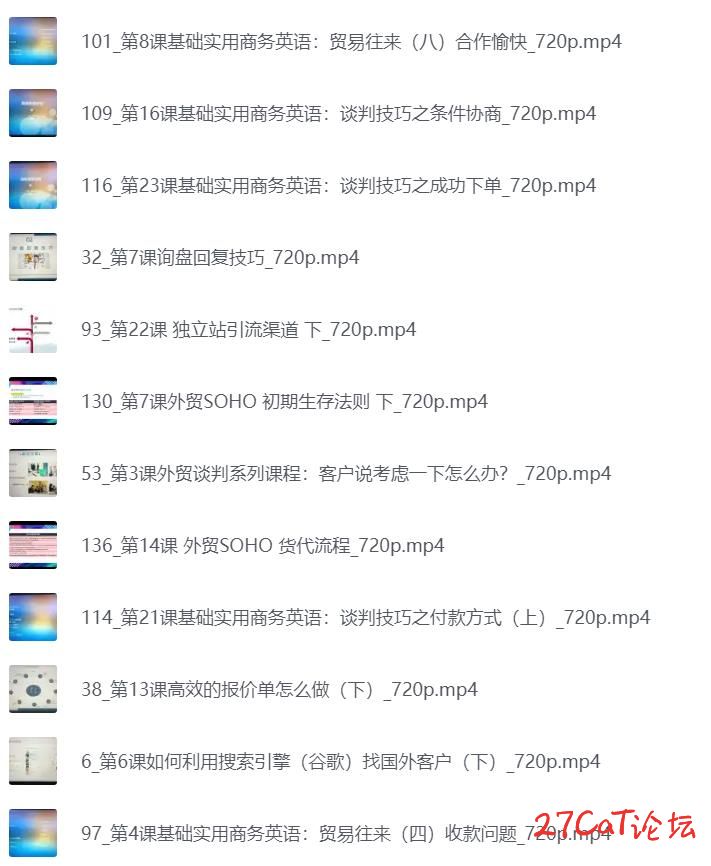Open file 130_第7课外贸SOHO 初期生存法则 下

point(284,402)
